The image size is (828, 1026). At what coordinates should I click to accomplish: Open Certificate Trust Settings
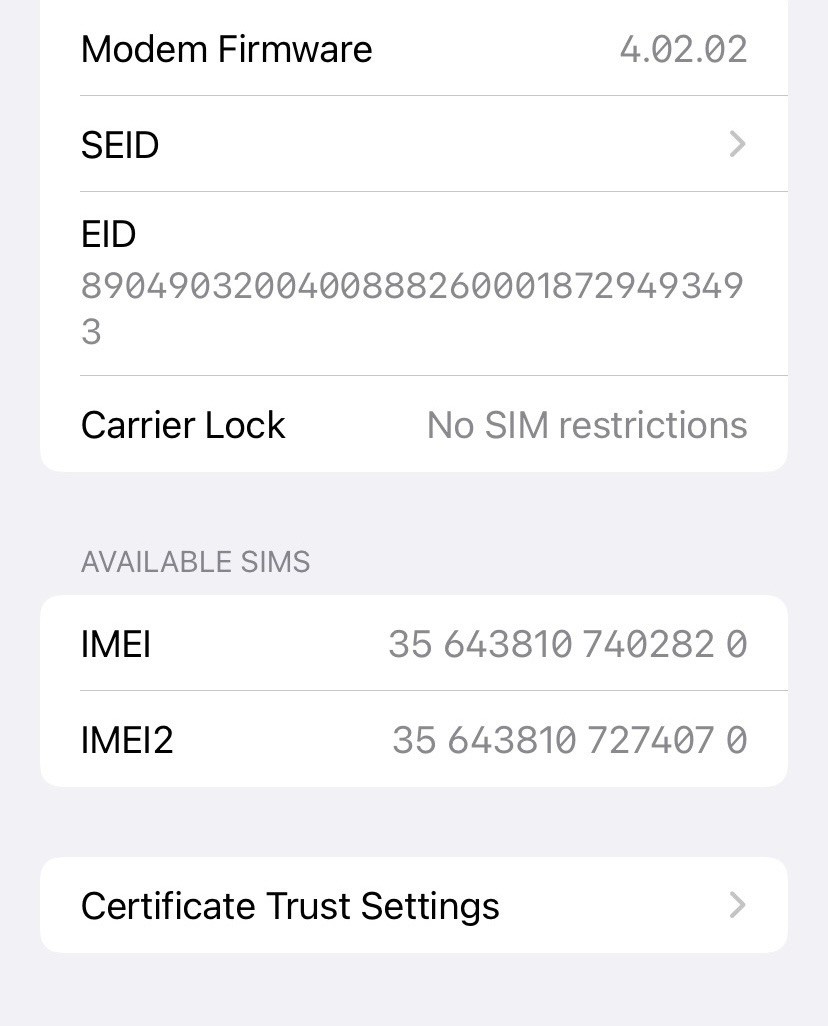[x=413, y=905]
